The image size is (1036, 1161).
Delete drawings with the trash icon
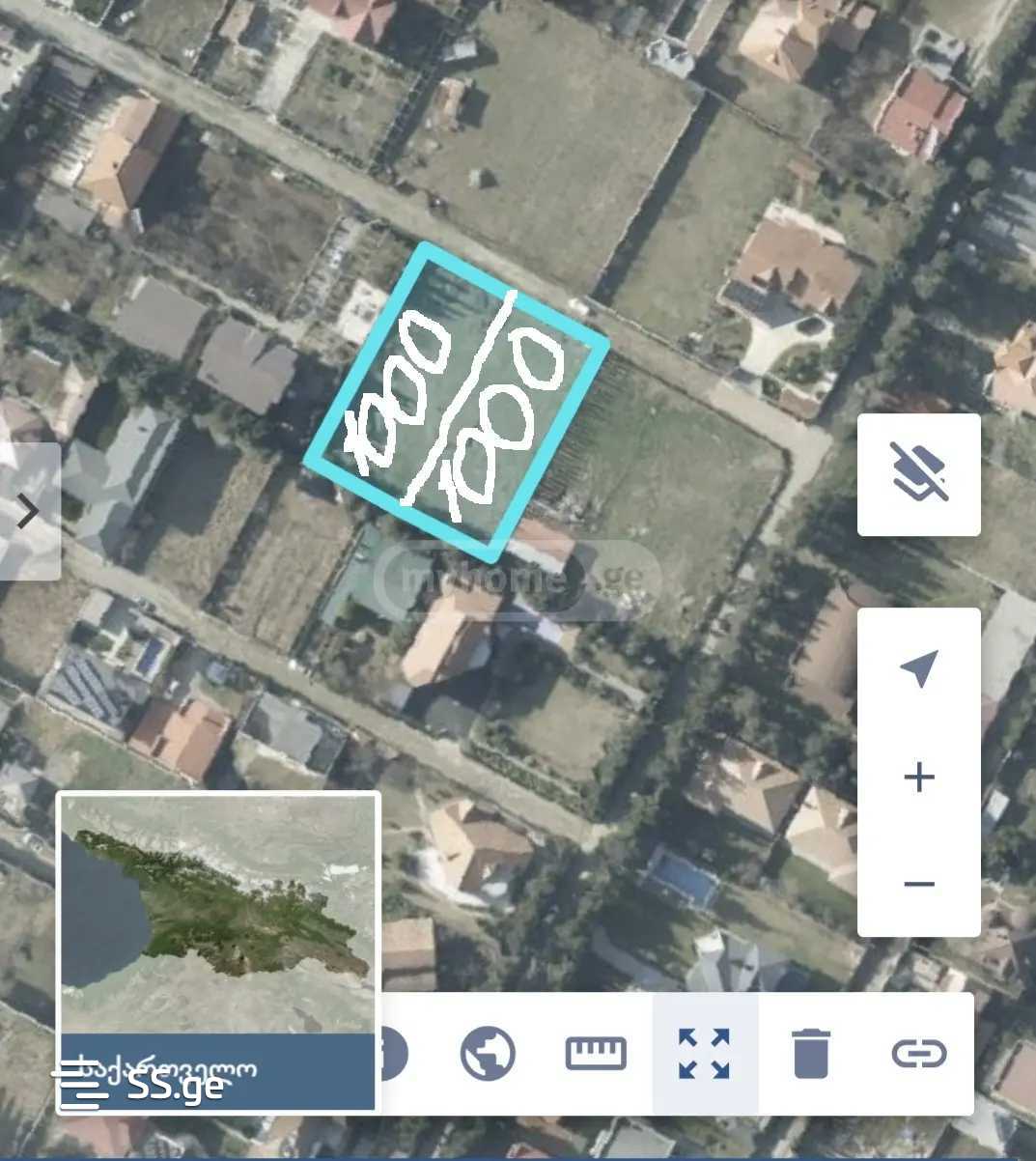(811, 1053)
